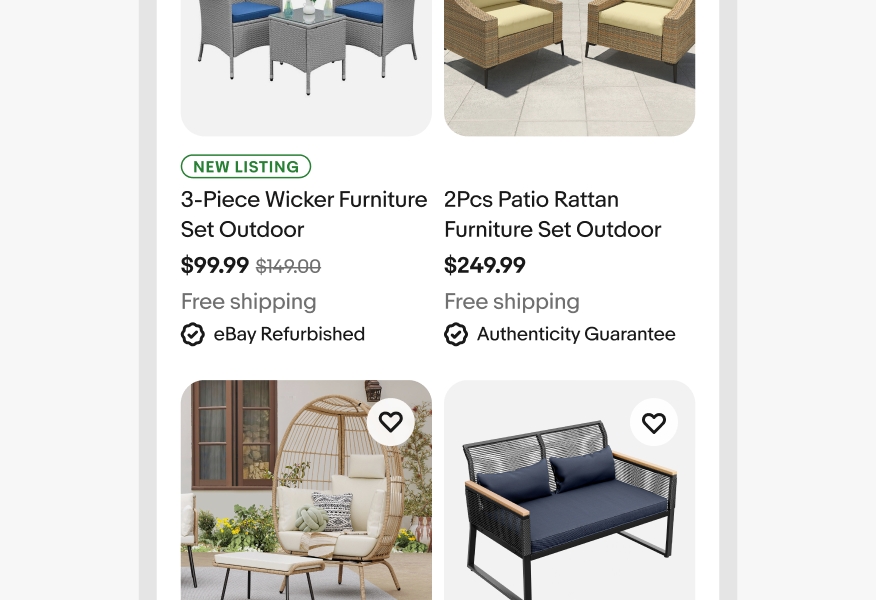The image size is (876, 600).
Task: Add the navy cushioned loveseat to watchlist
Action: point(654,423)
